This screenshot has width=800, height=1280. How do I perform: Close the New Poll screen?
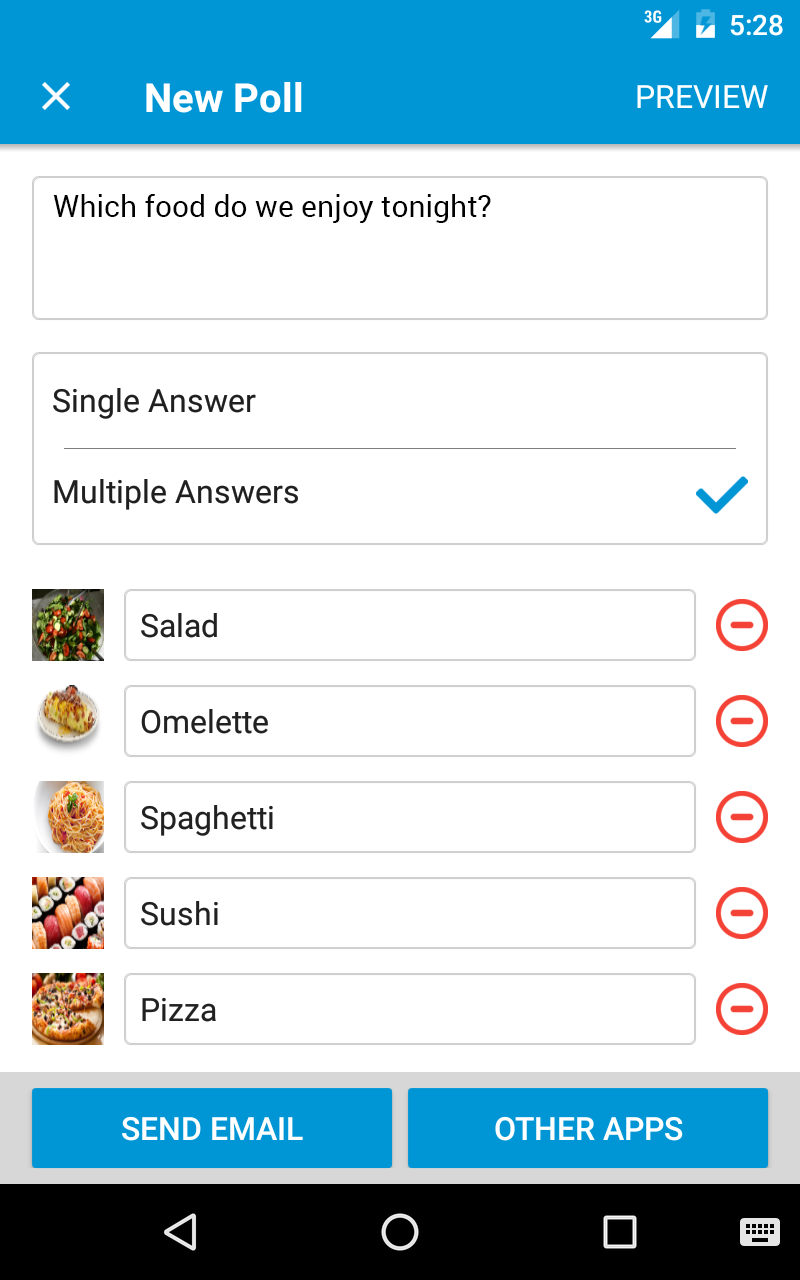tap(56, 97)
